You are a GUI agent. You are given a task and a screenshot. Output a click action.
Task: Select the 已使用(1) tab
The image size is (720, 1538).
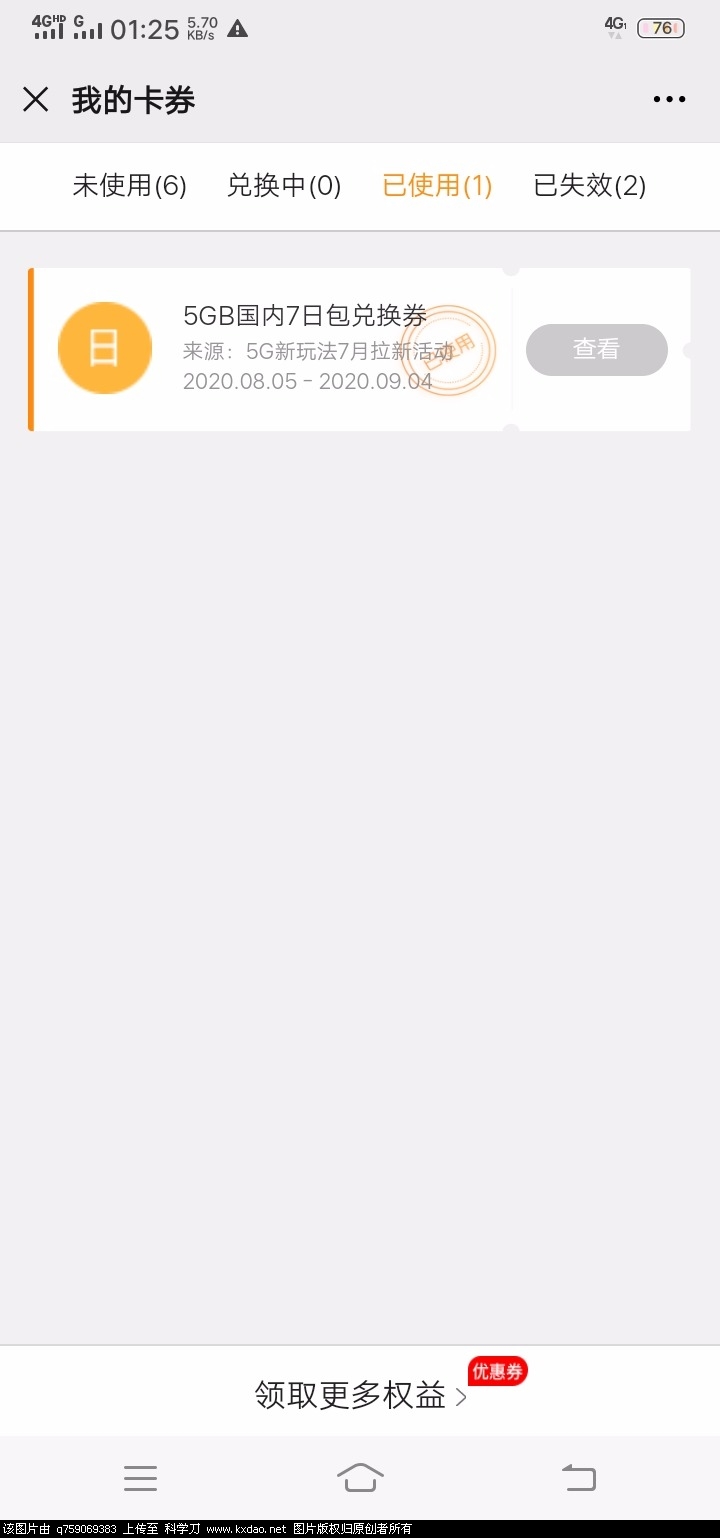pos(437,186)
